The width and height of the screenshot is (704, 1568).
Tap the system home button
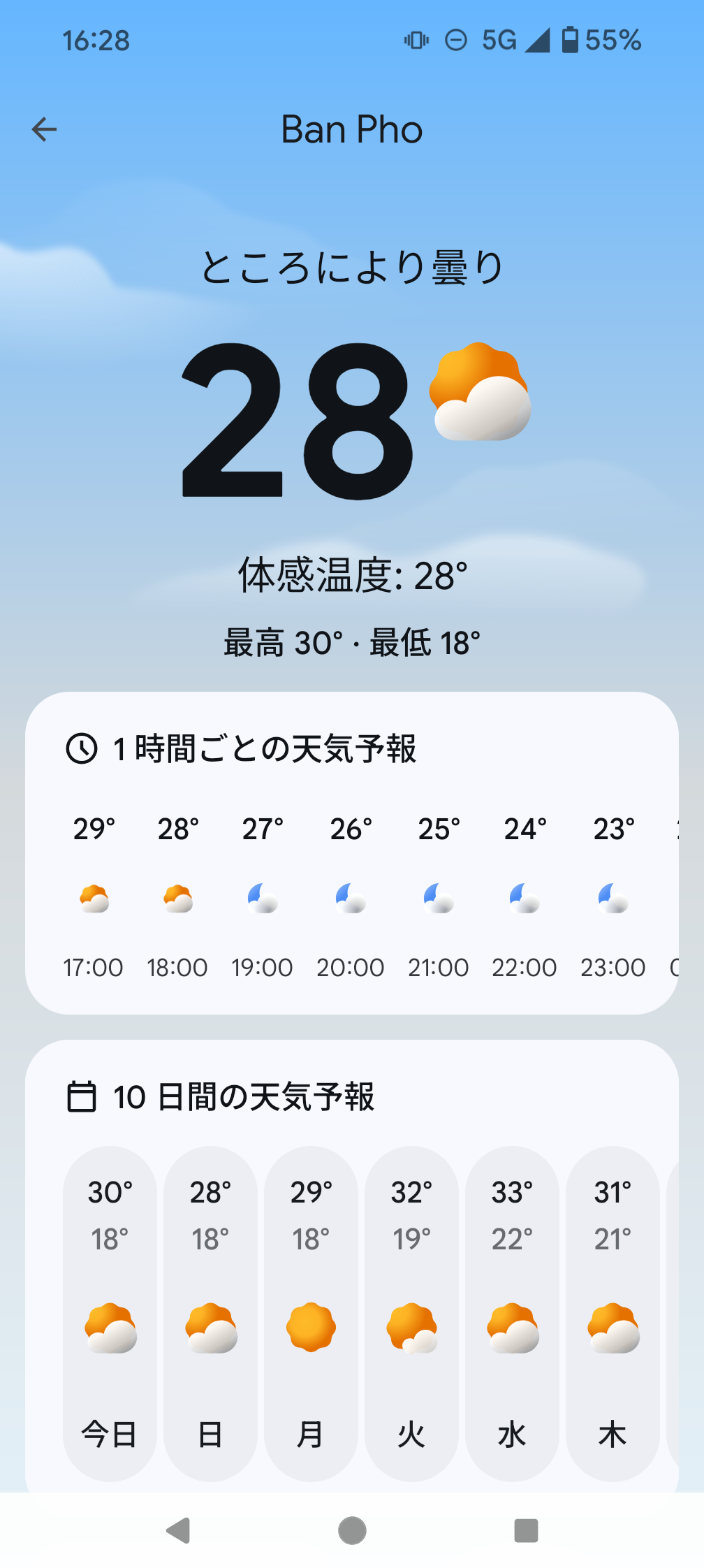(352, 1530)
